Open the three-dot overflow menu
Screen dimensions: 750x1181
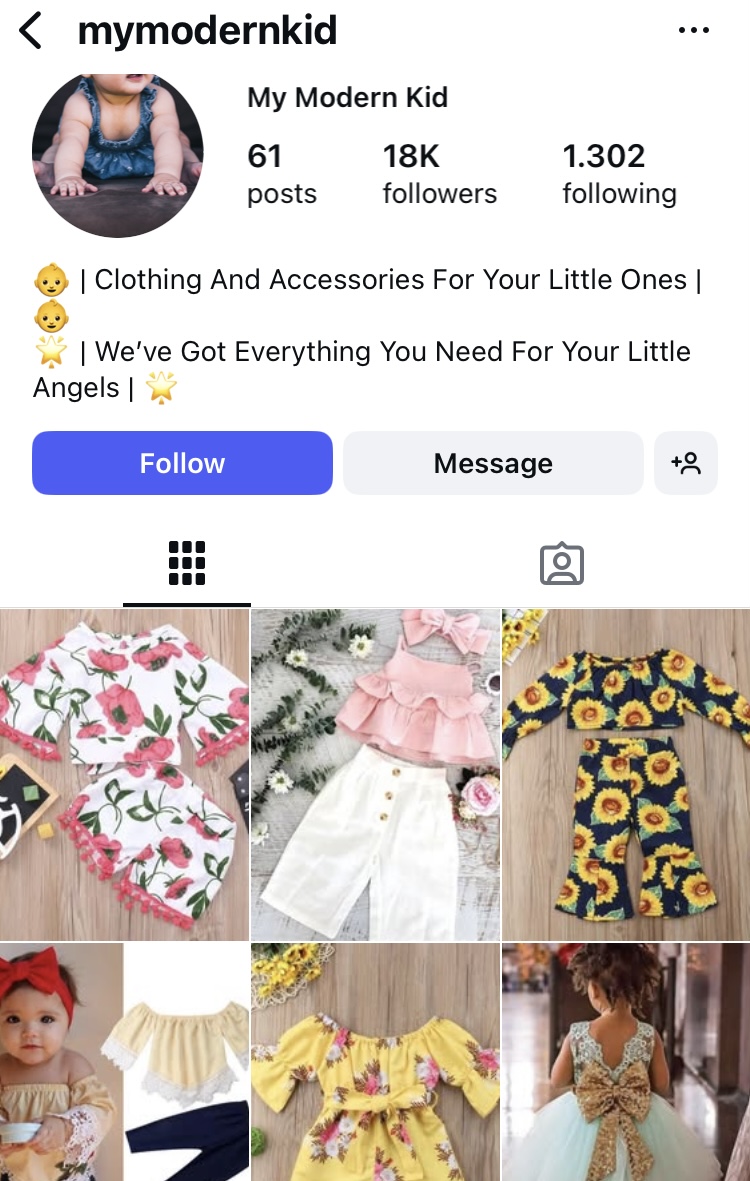[x=693, y=31]
